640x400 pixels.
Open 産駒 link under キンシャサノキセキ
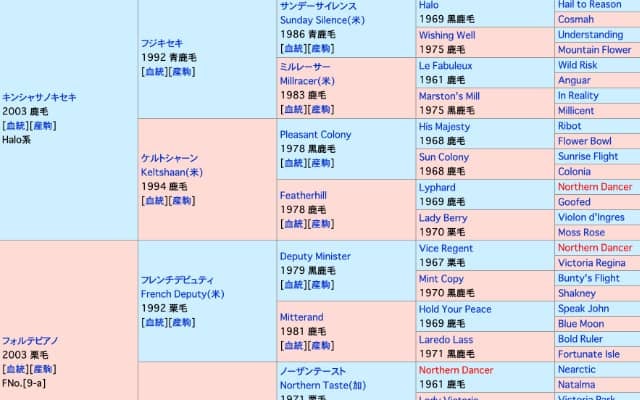coord(43,126)
